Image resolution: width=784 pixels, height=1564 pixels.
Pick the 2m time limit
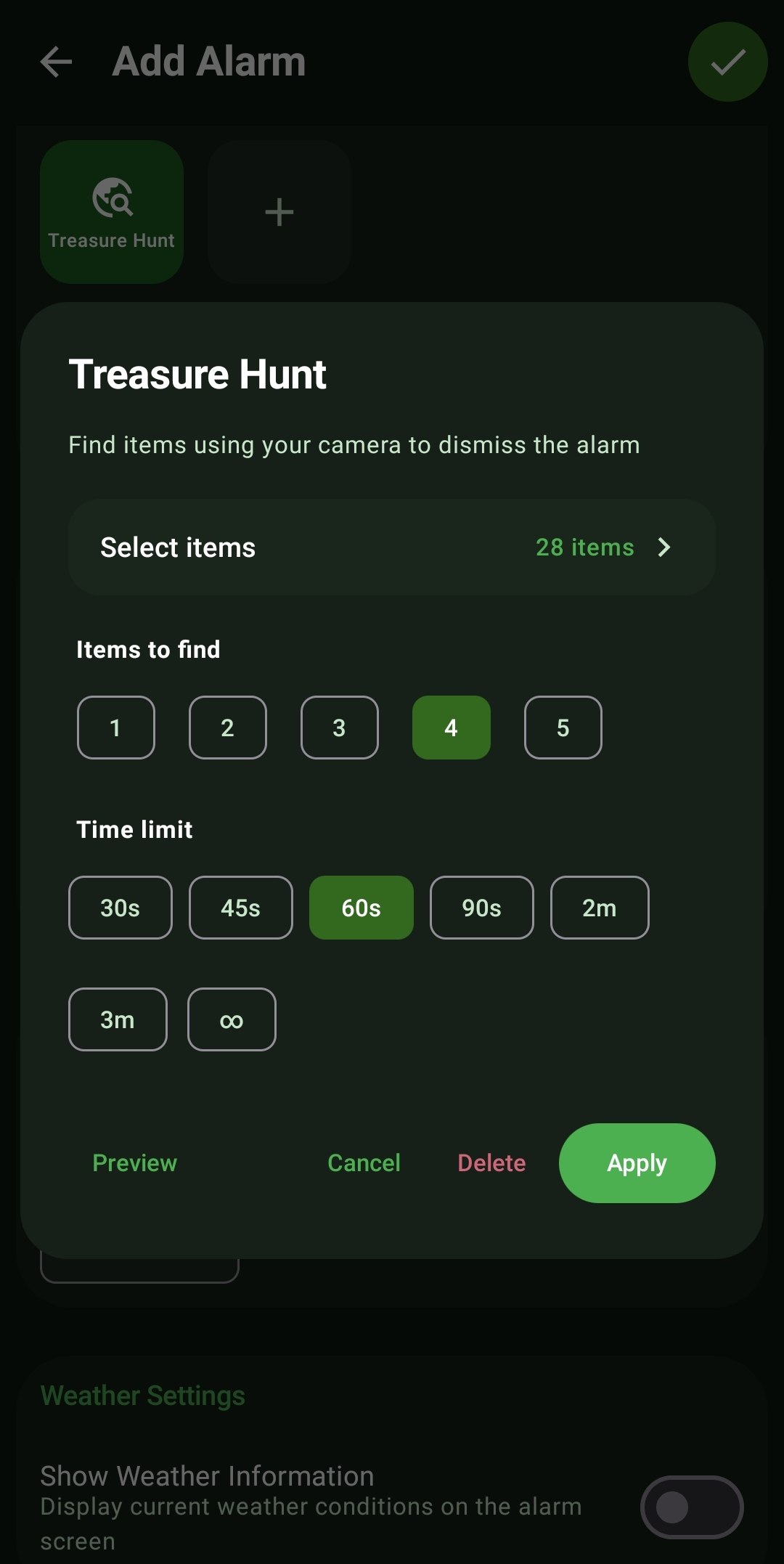click(599, 908)
